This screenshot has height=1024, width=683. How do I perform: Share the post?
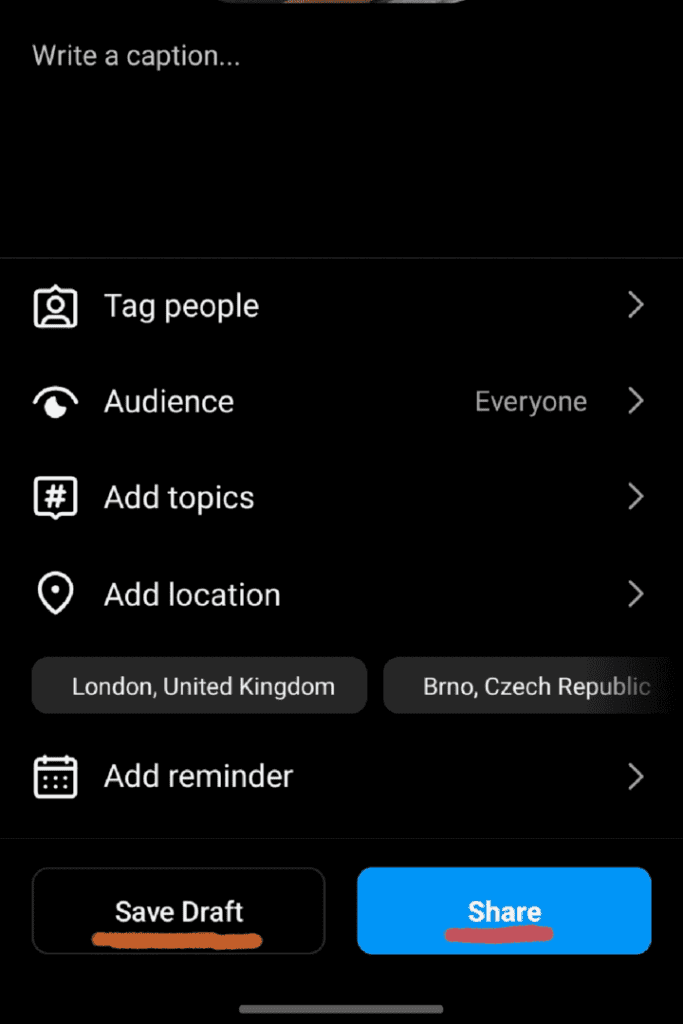pyautogui.click(x=504, y=911)
